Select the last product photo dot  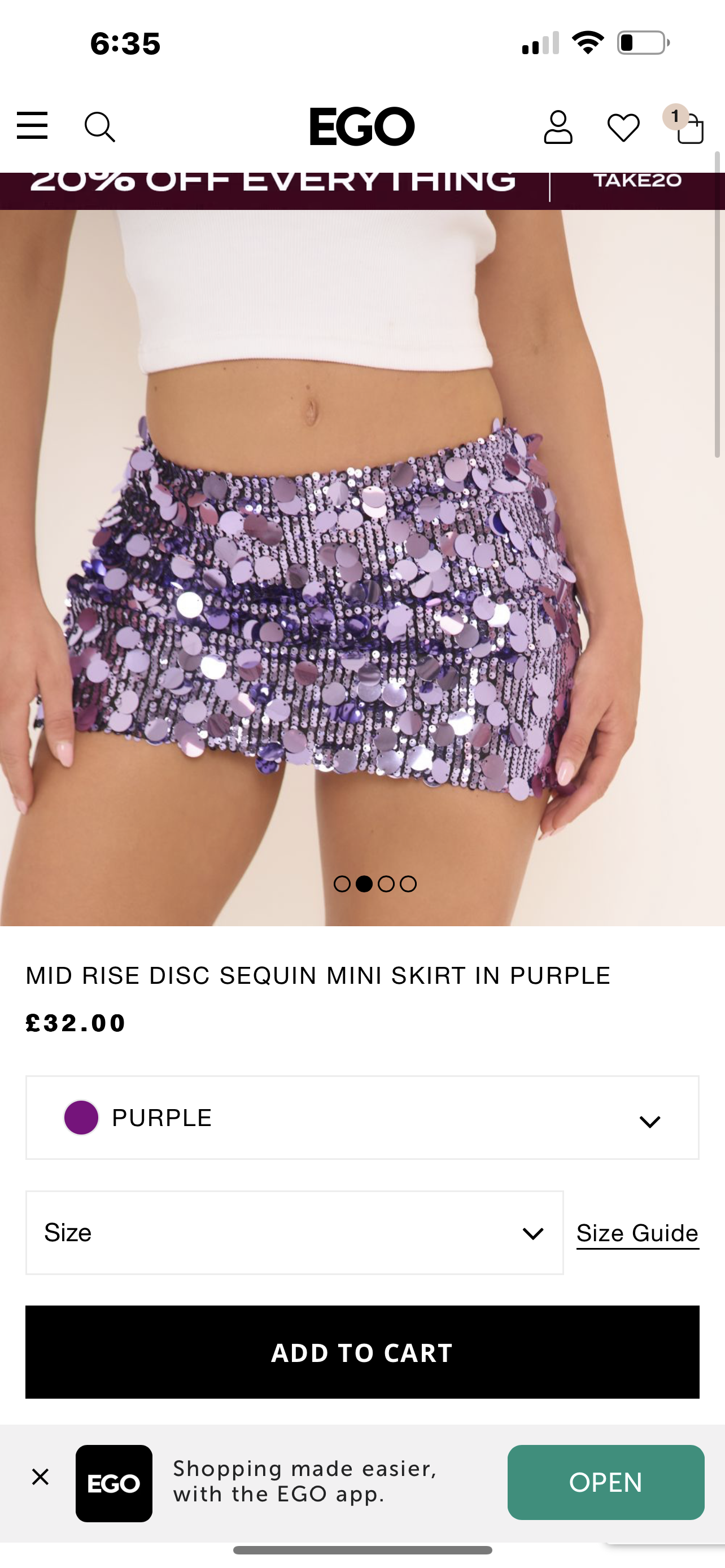point(408,884)
